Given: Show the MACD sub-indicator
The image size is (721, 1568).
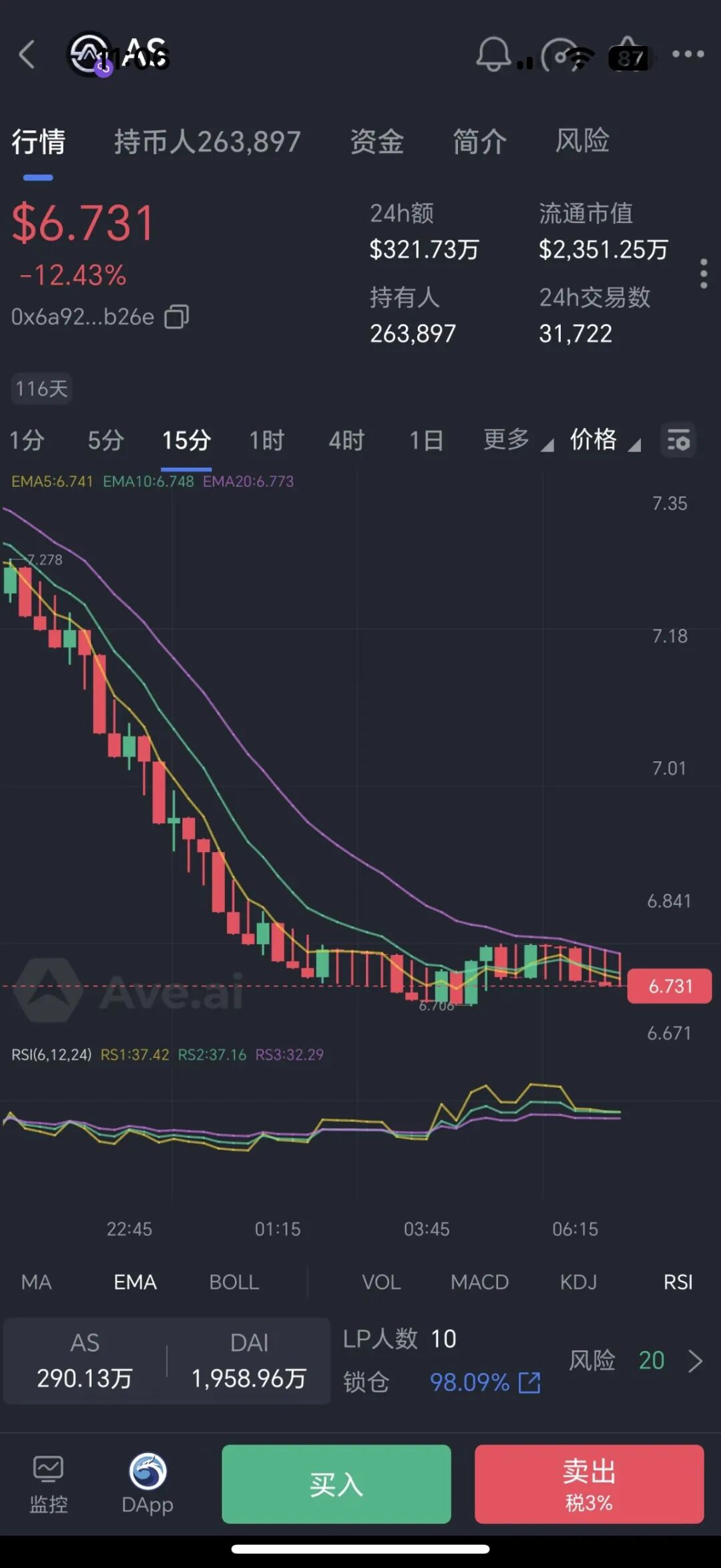Looking at the screenshot, I should [x=479, y=1282].
